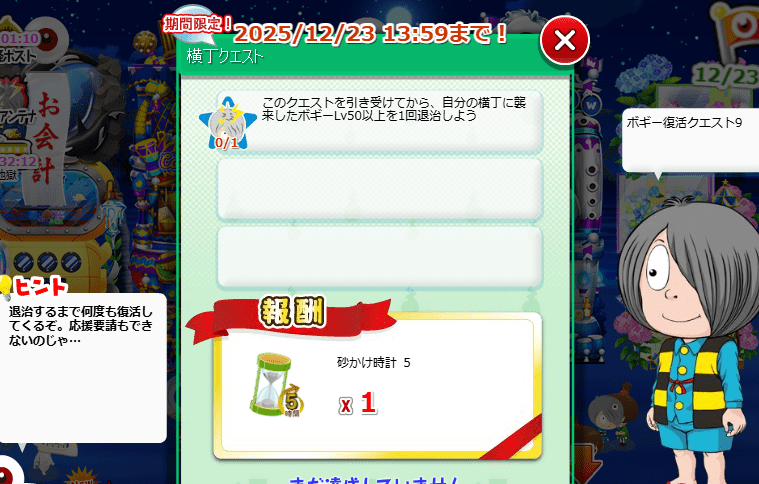Open the Lv50 boggy defeat quest row
The height and width of the screenshot is (484, 759).
tap(379, 121)
